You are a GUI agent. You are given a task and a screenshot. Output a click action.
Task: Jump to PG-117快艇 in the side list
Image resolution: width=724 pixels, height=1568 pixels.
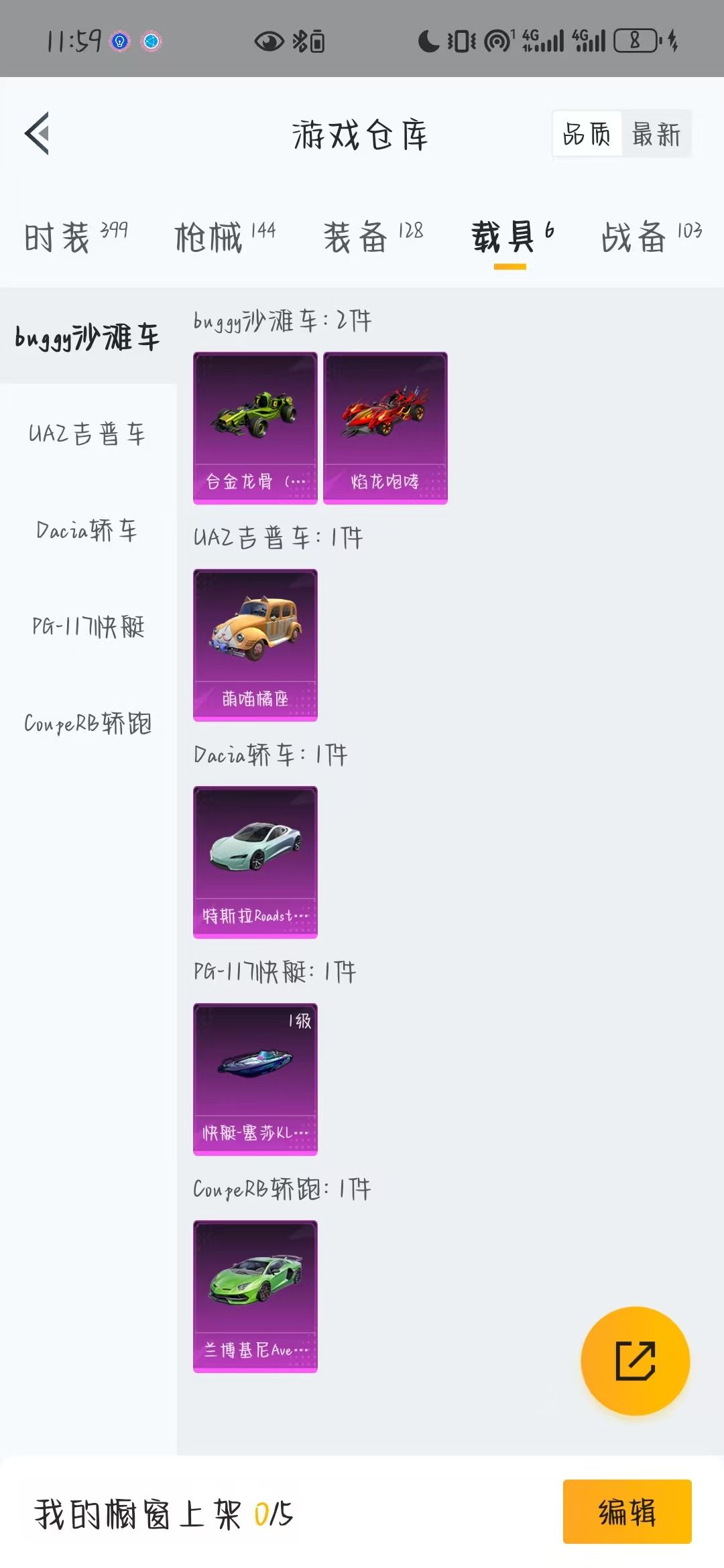88,626
